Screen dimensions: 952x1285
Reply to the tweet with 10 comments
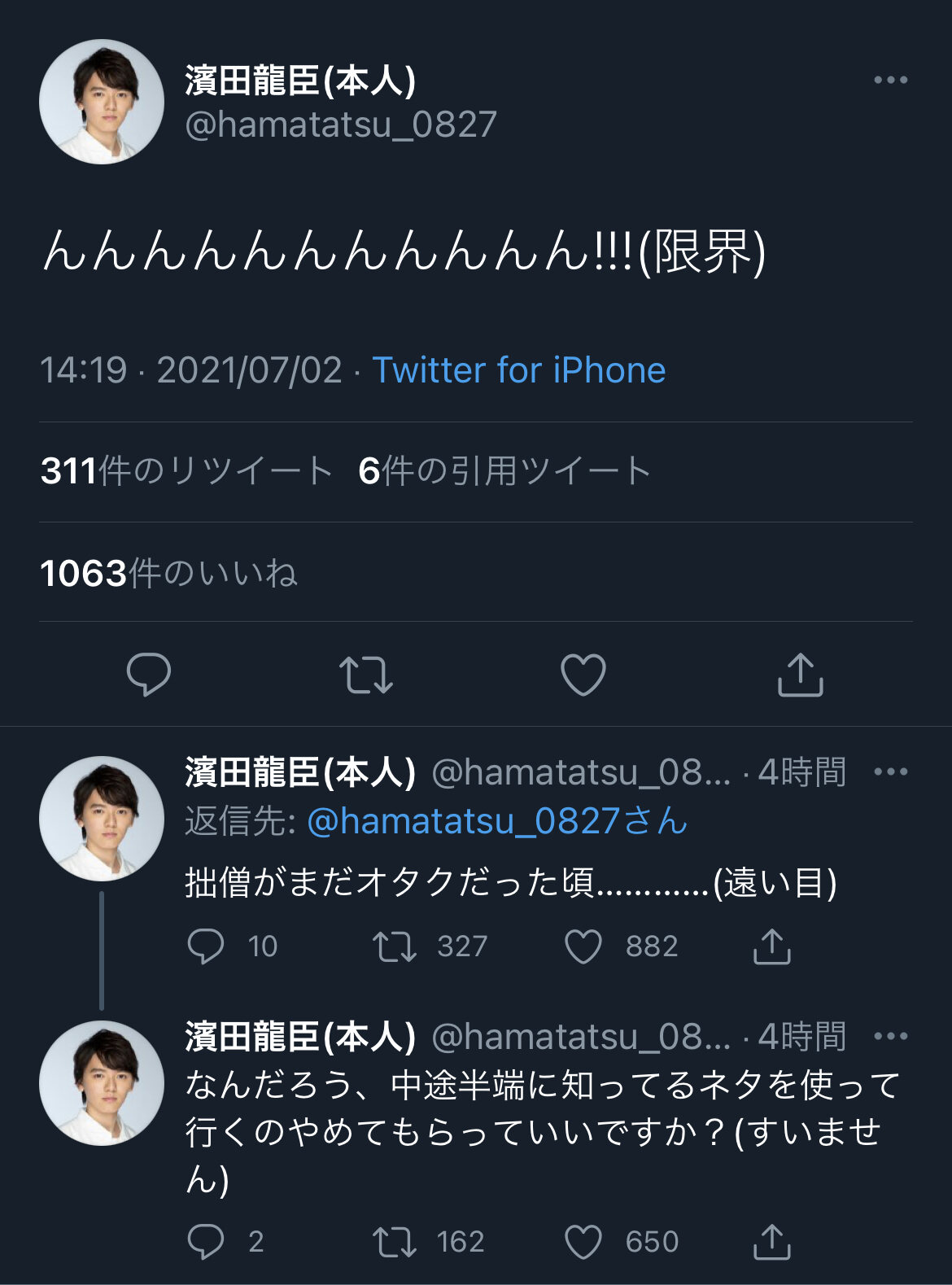coord(206,946)
